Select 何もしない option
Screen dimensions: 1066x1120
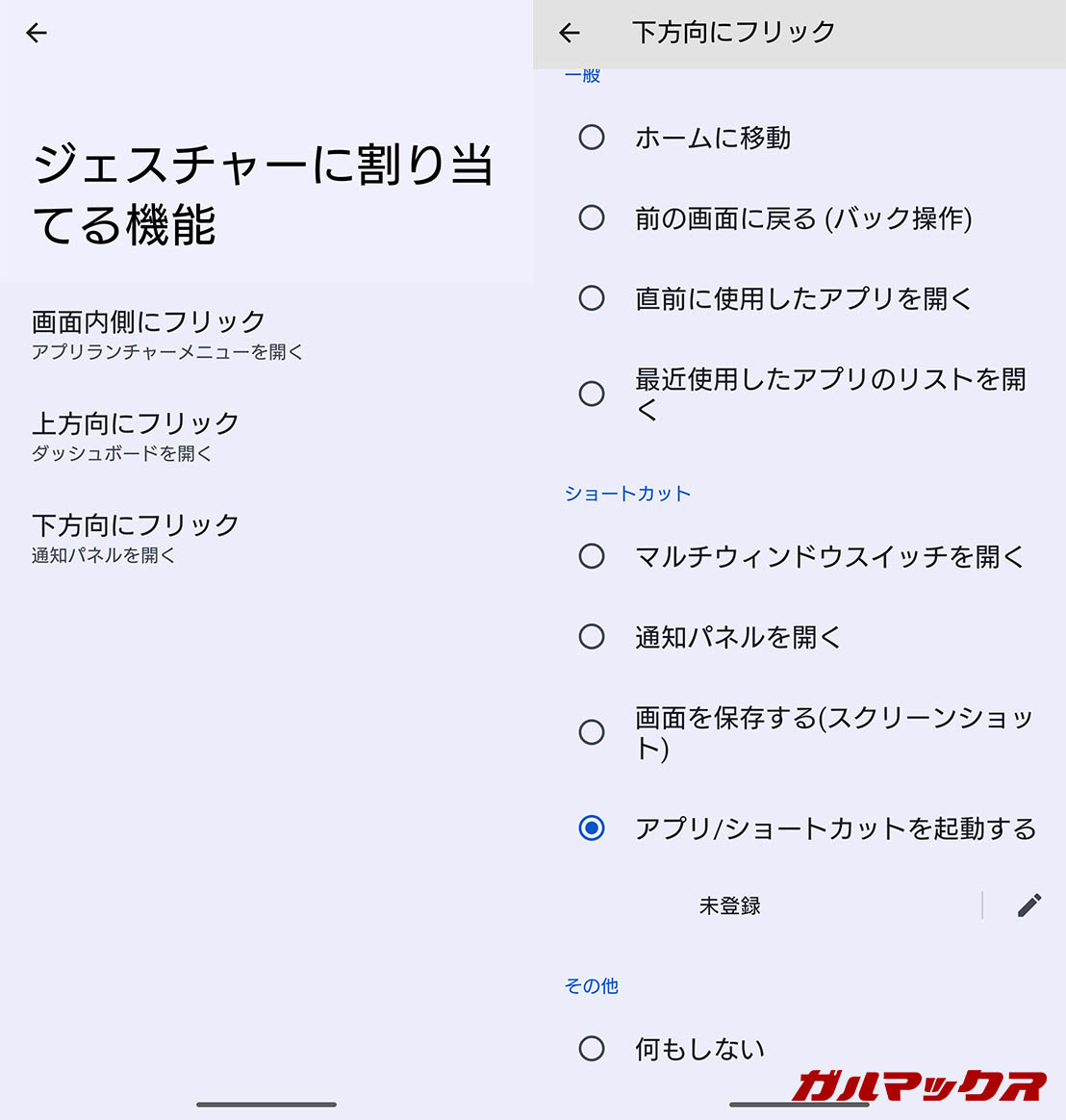(x=592, y=1048)
